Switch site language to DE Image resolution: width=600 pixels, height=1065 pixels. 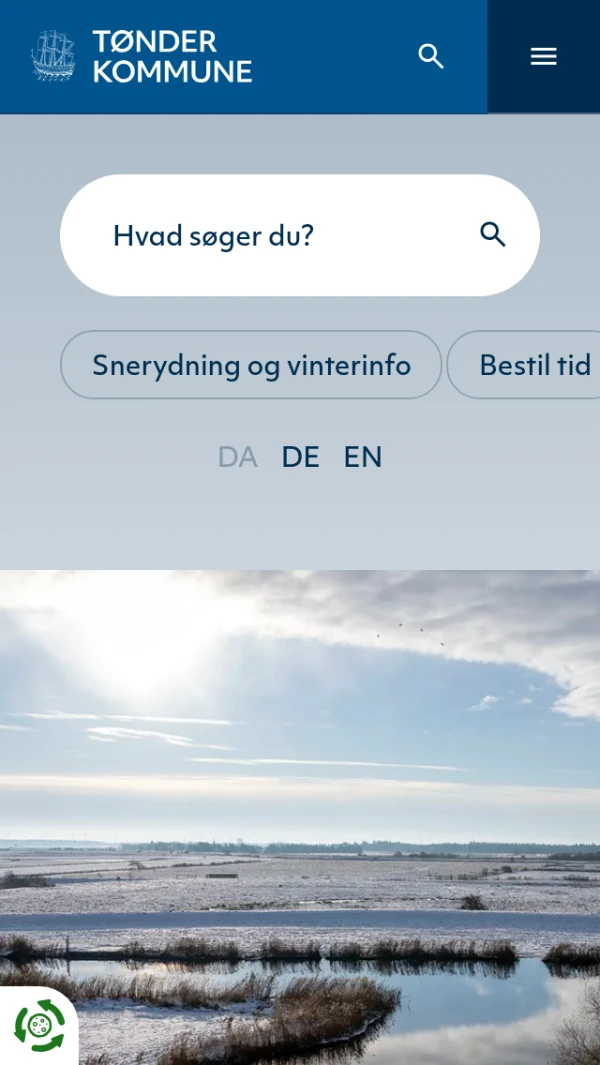pyautogui.click(x=300, y=457)
